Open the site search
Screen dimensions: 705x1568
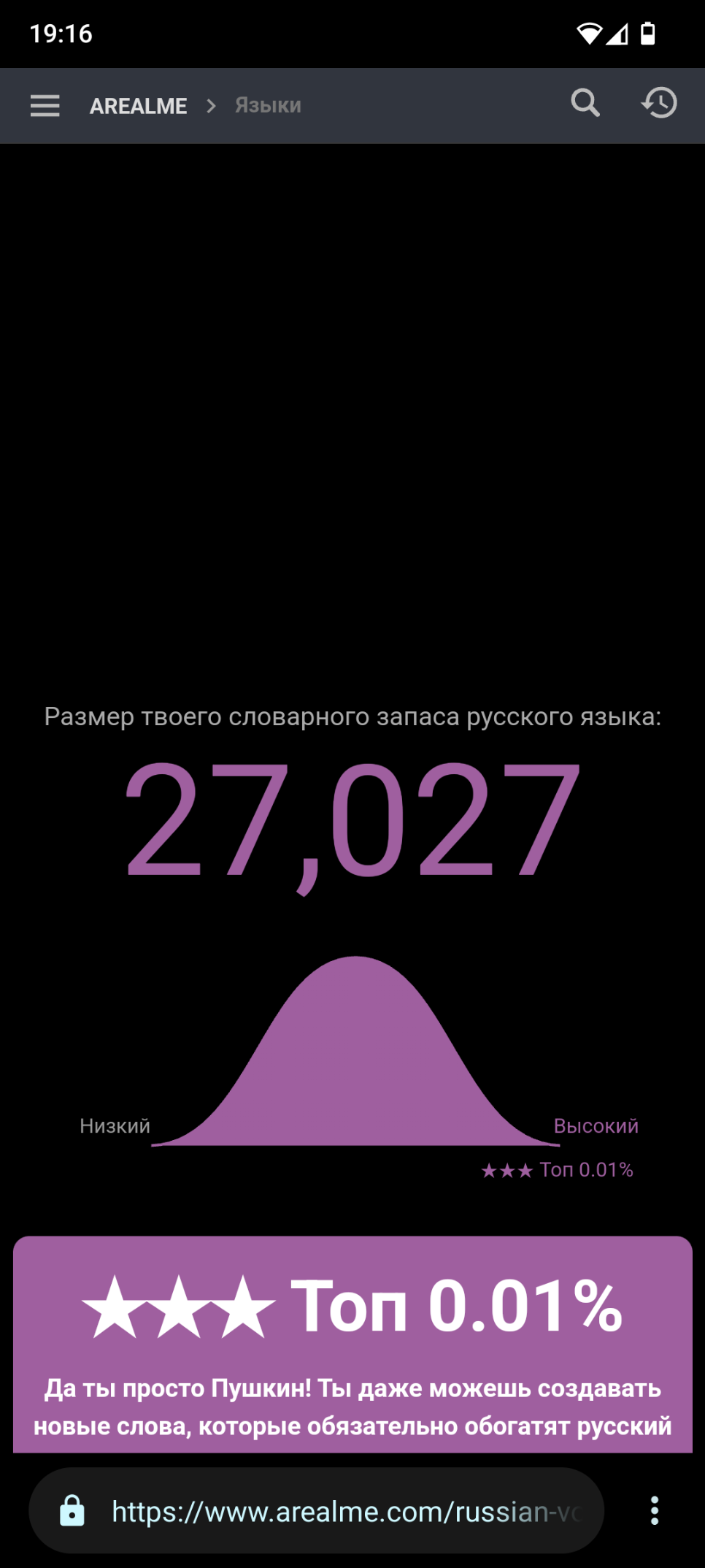[x=585, y=104]
